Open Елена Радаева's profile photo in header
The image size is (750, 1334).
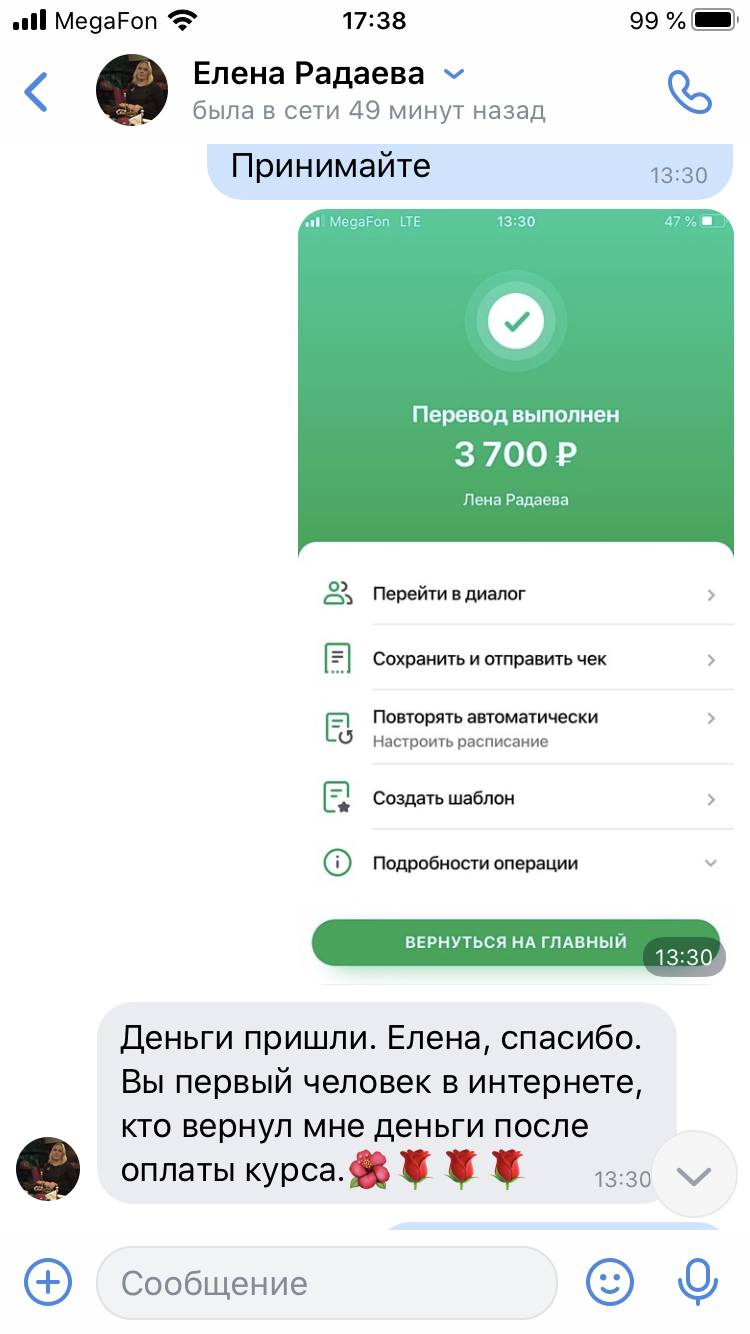131,90
